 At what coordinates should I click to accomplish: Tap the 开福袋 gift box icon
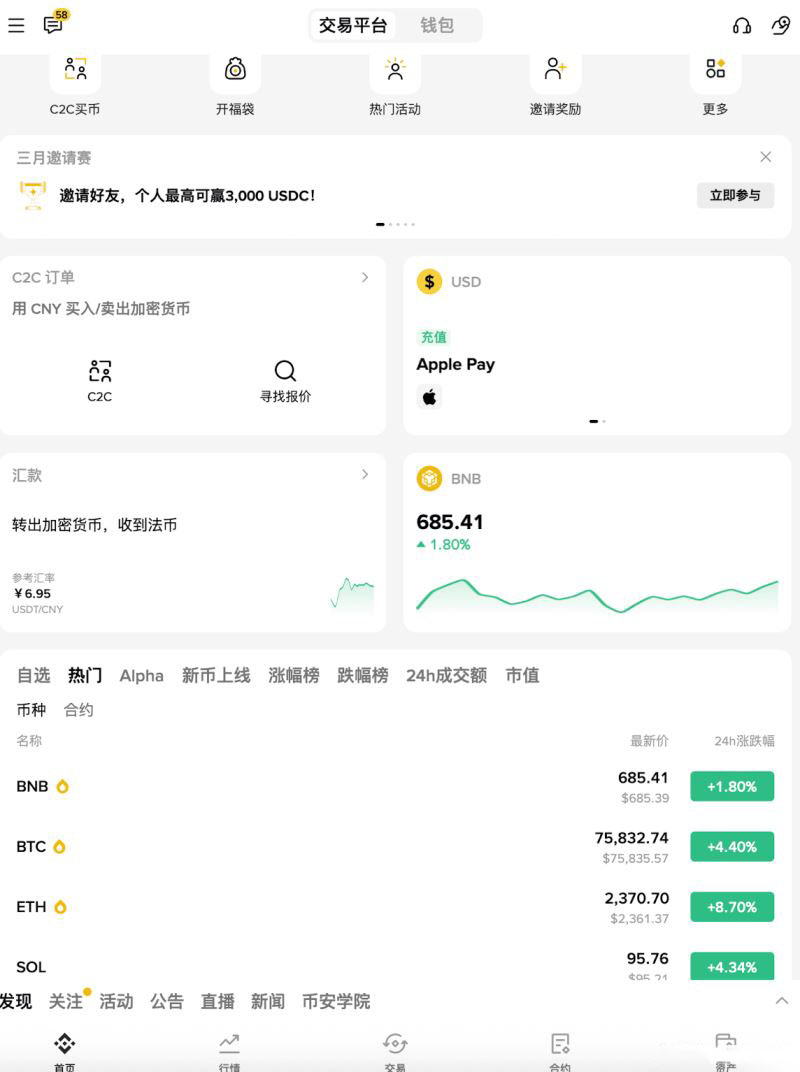pos(235,68)
